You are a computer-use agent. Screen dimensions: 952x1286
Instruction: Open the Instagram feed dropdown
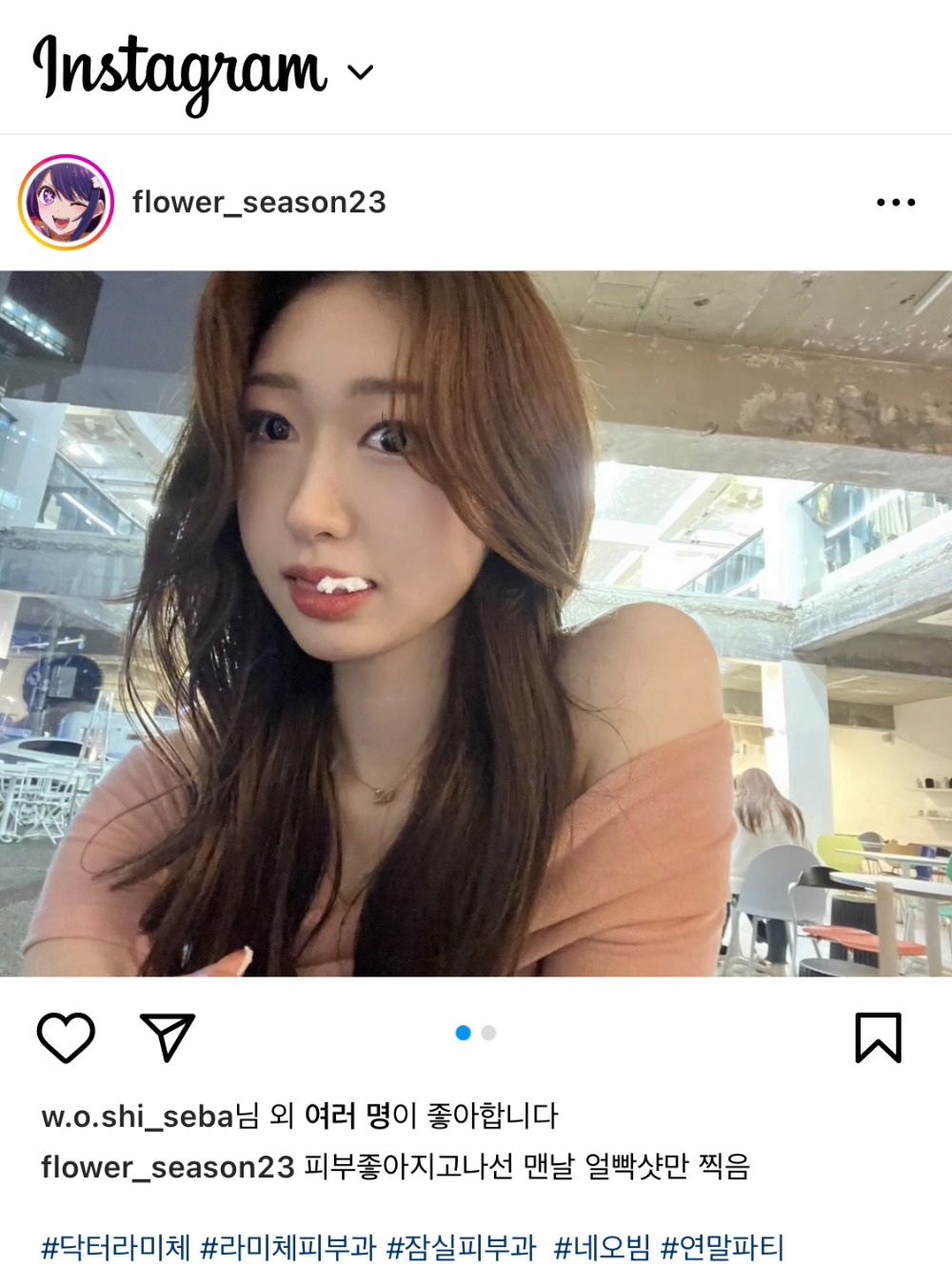[x=361, y=72]
